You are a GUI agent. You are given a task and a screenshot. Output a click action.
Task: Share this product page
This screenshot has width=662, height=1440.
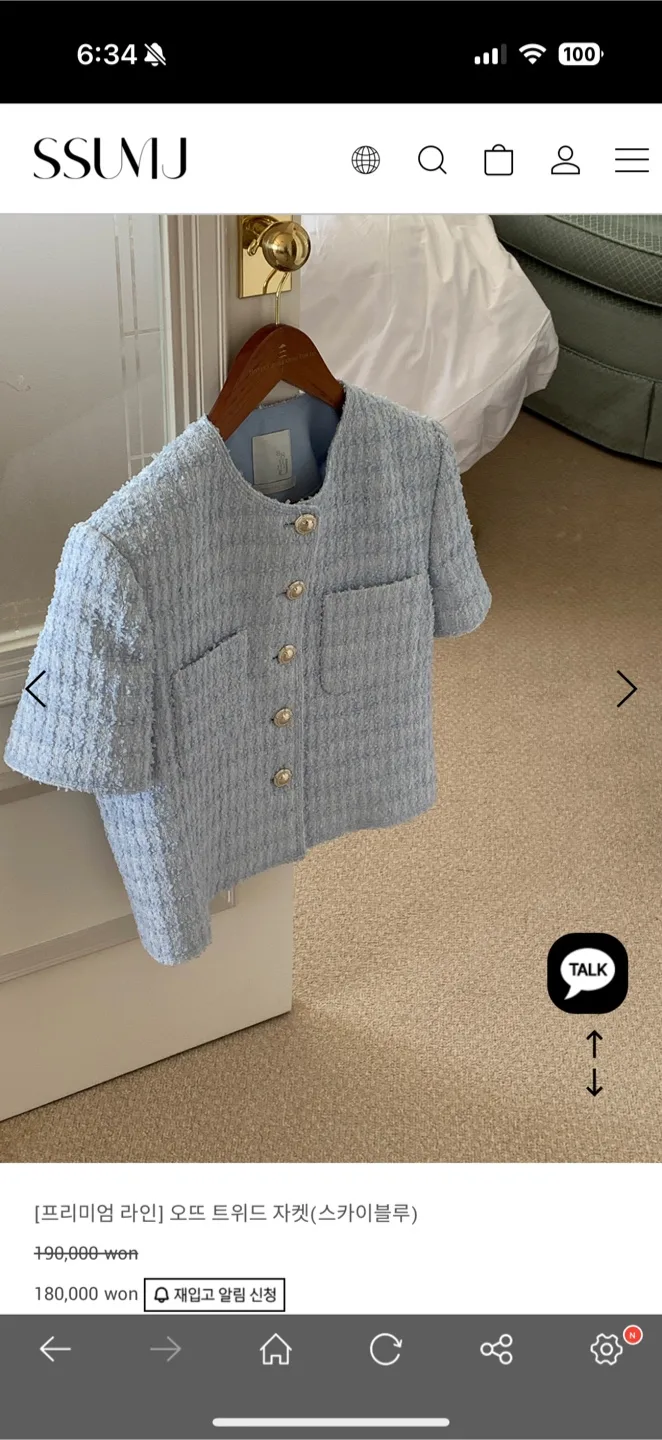click(x=496, y=1350)
